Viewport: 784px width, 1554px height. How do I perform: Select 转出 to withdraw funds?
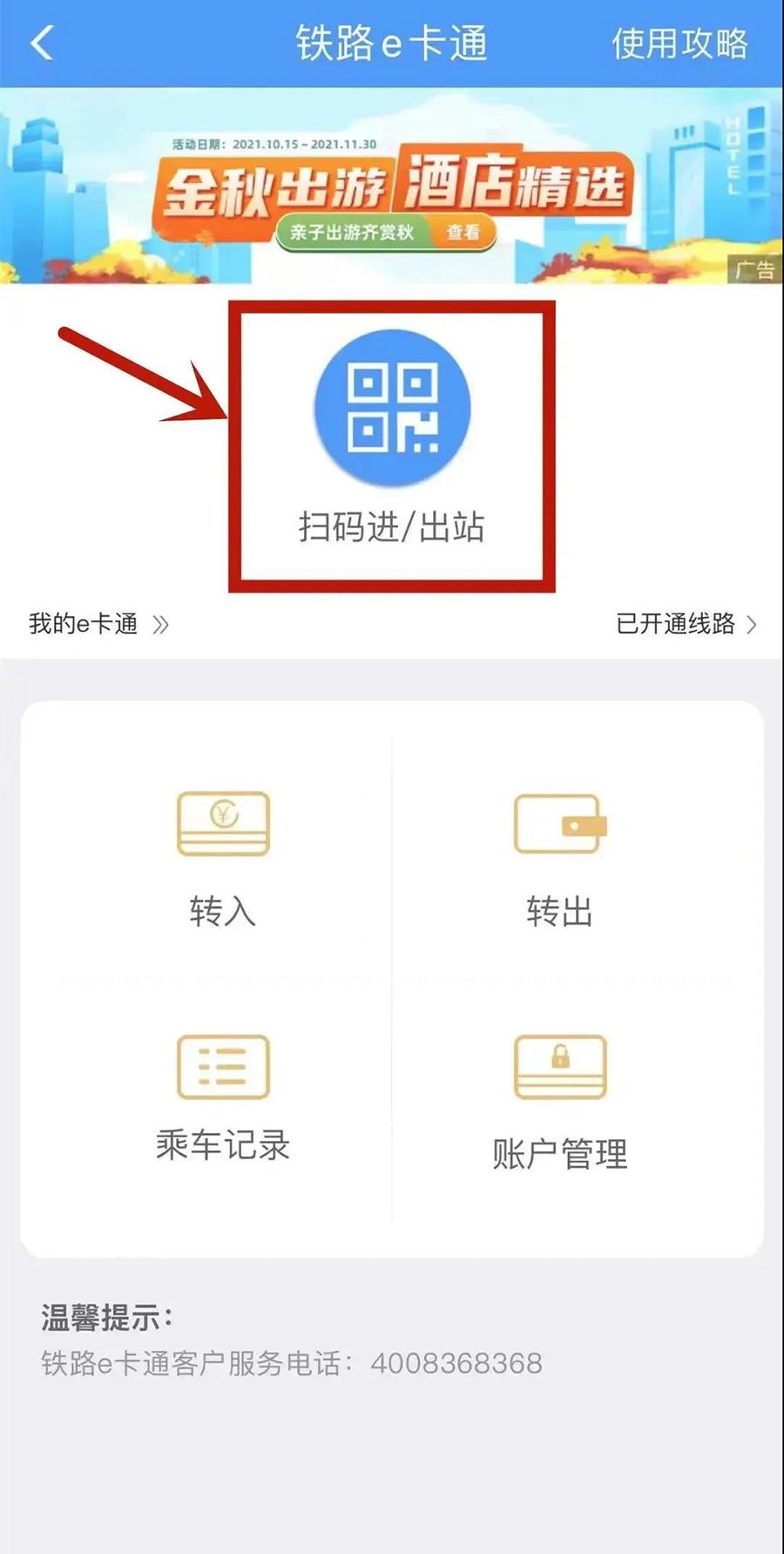(559, 858)
